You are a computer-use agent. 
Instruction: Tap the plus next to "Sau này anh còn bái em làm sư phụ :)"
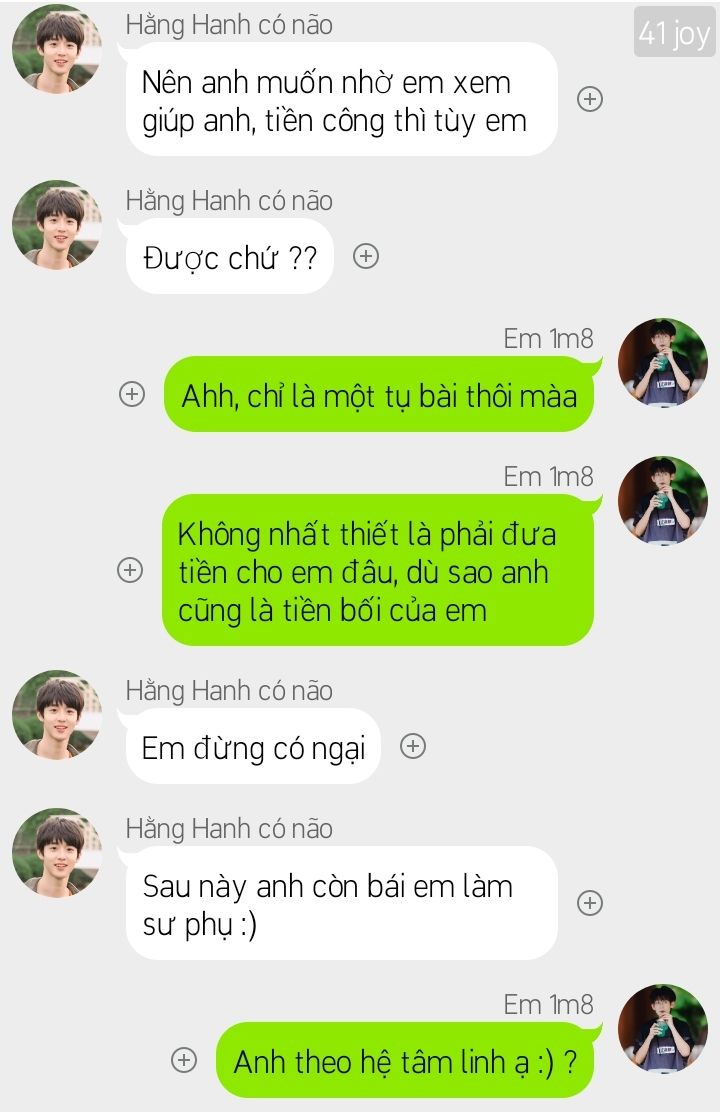point(591,903)
